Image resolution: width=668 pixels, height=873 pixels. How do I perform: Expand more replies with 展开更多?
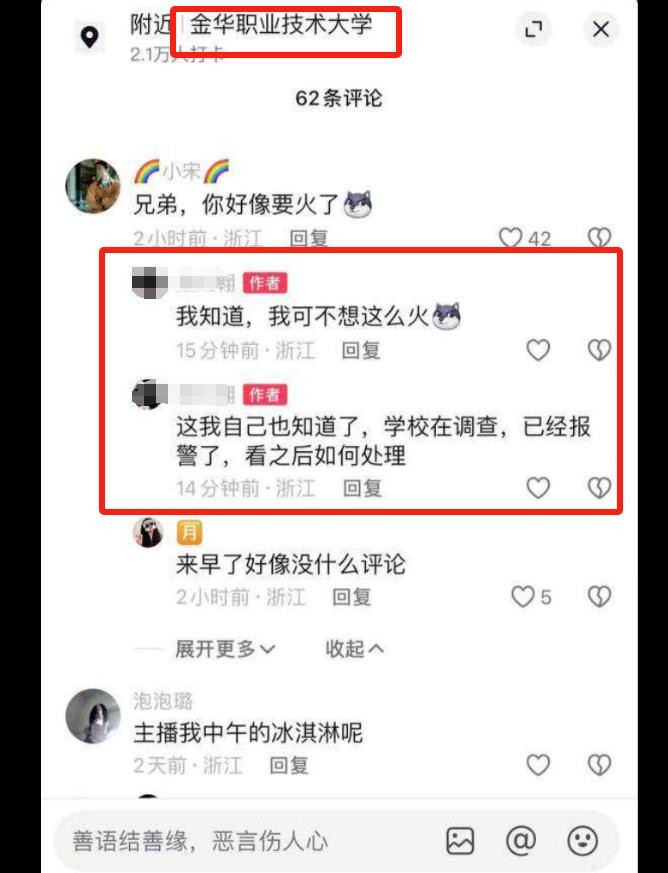(x=224, y=649)
